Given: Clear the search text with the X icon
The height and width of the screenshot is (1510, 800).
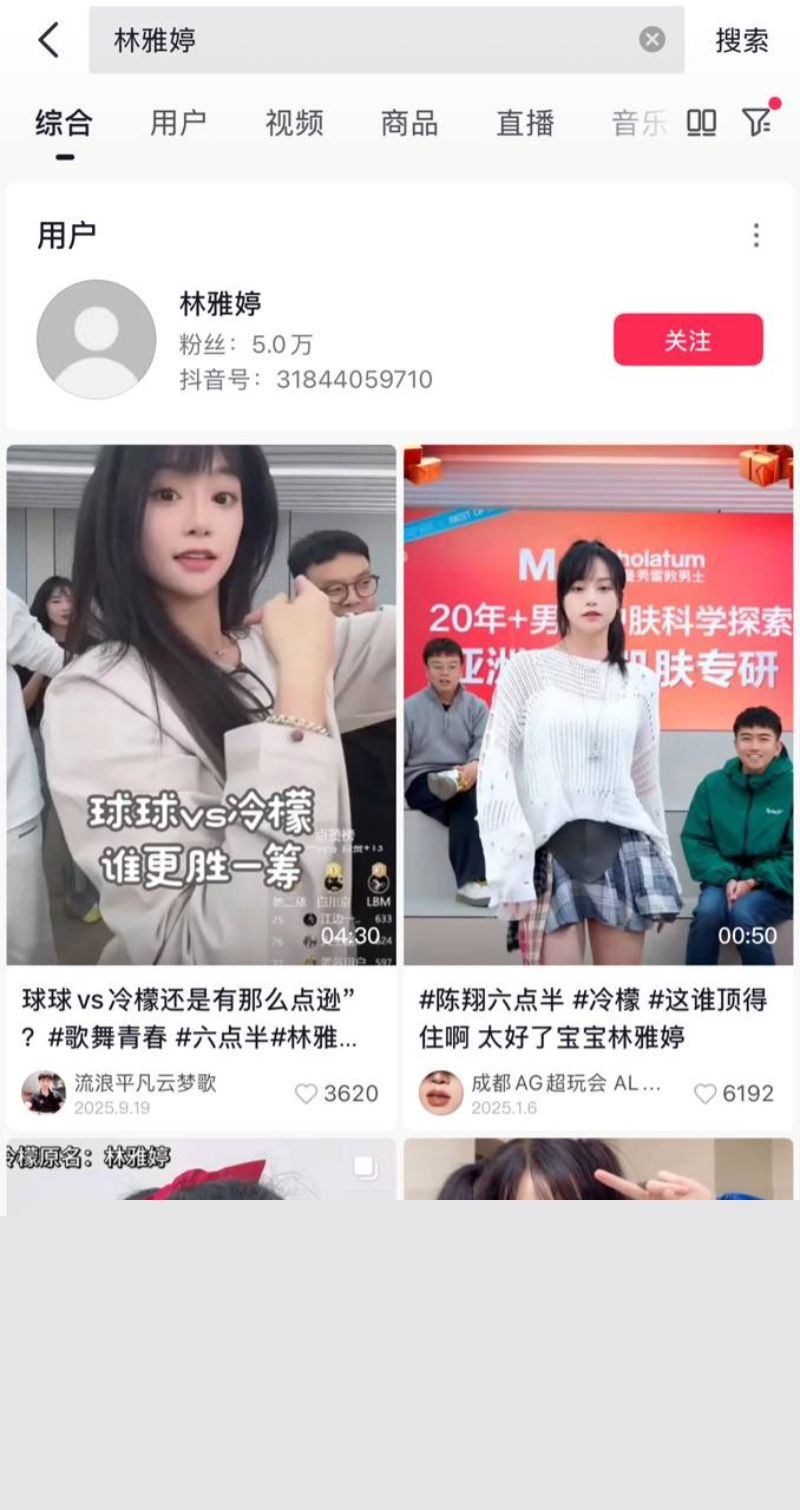Looking at the screenshot, I should pos(652,39).
